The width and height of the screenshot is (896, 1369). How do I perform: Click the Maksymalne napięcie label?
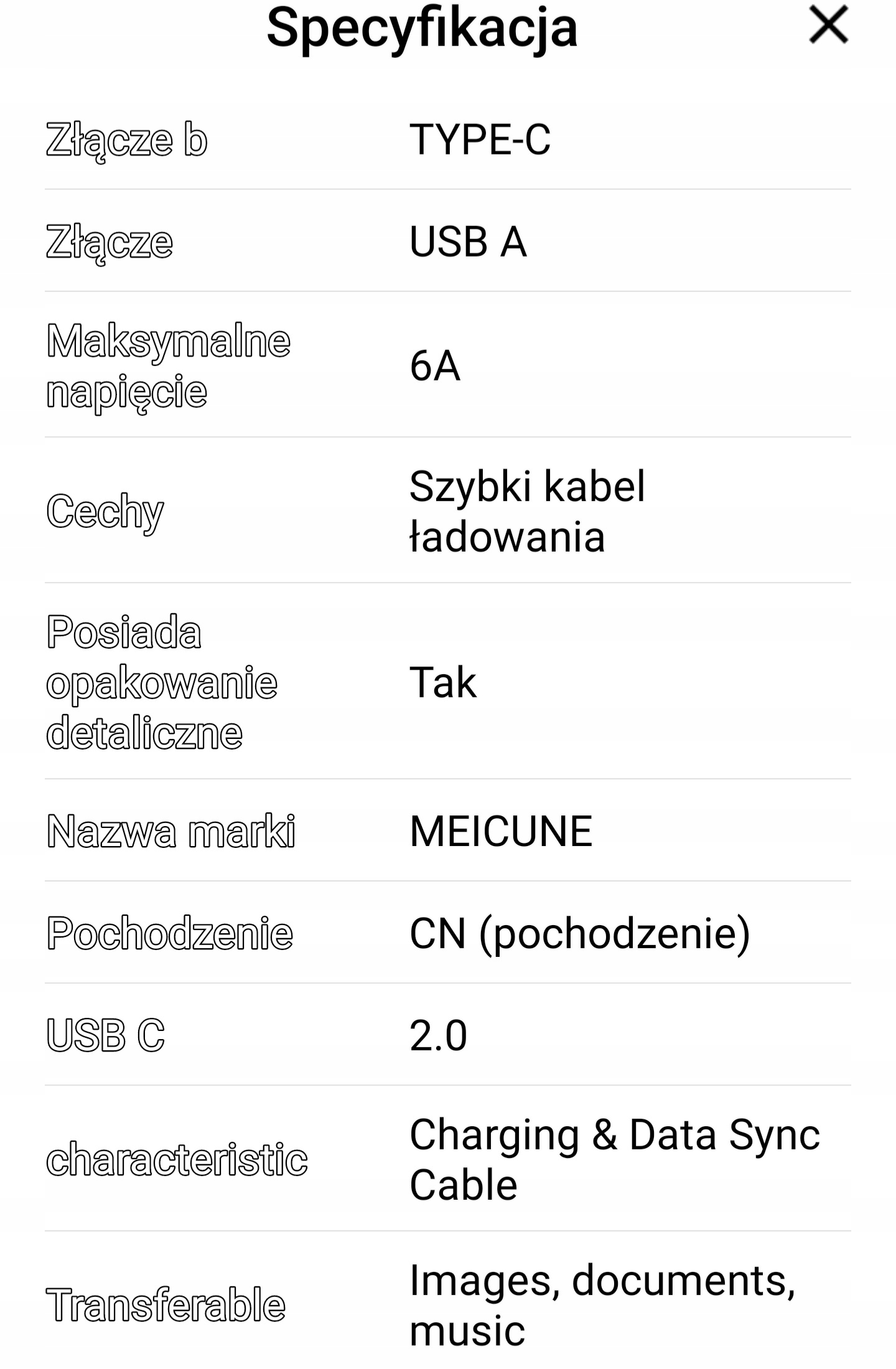tap(169, 365)
